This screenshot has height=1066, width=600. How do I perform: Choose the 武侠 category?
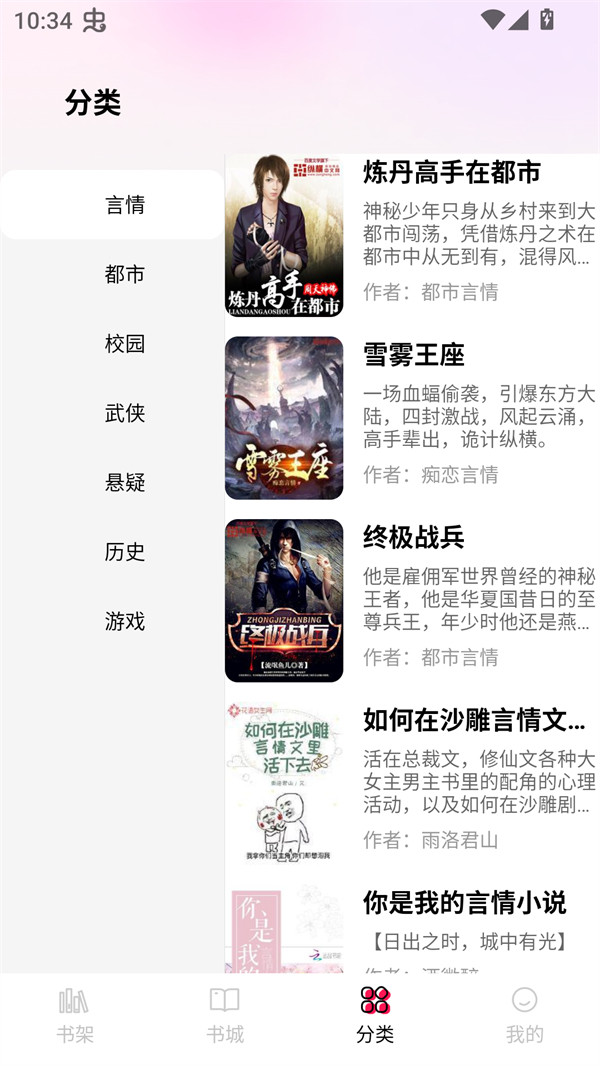[124, 413]
